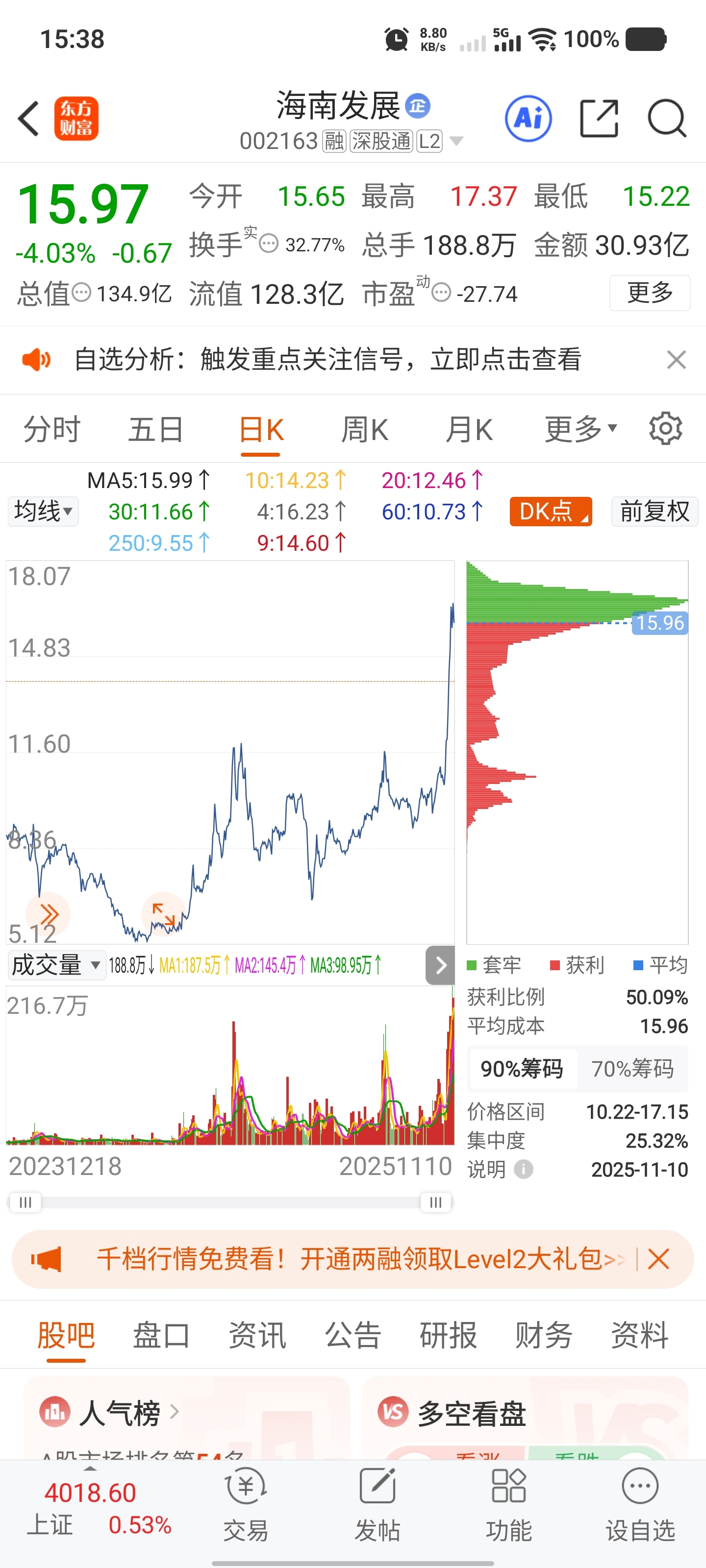This screenshot has height=1568, width=706.
Task: Select the 月K chart tab
Action: (x=468, y=430)
